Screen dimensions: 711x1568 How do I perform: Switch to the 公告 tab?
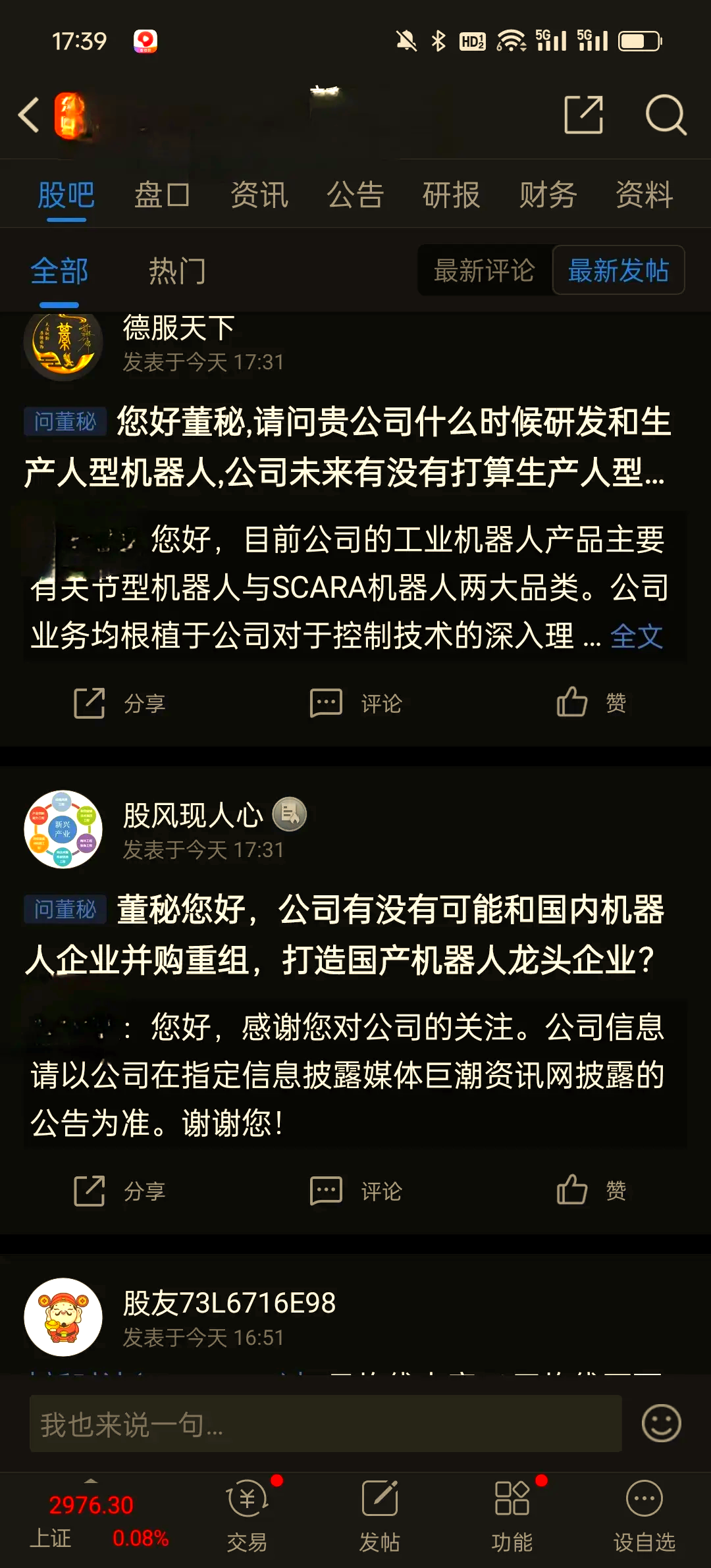pos(355,195)
